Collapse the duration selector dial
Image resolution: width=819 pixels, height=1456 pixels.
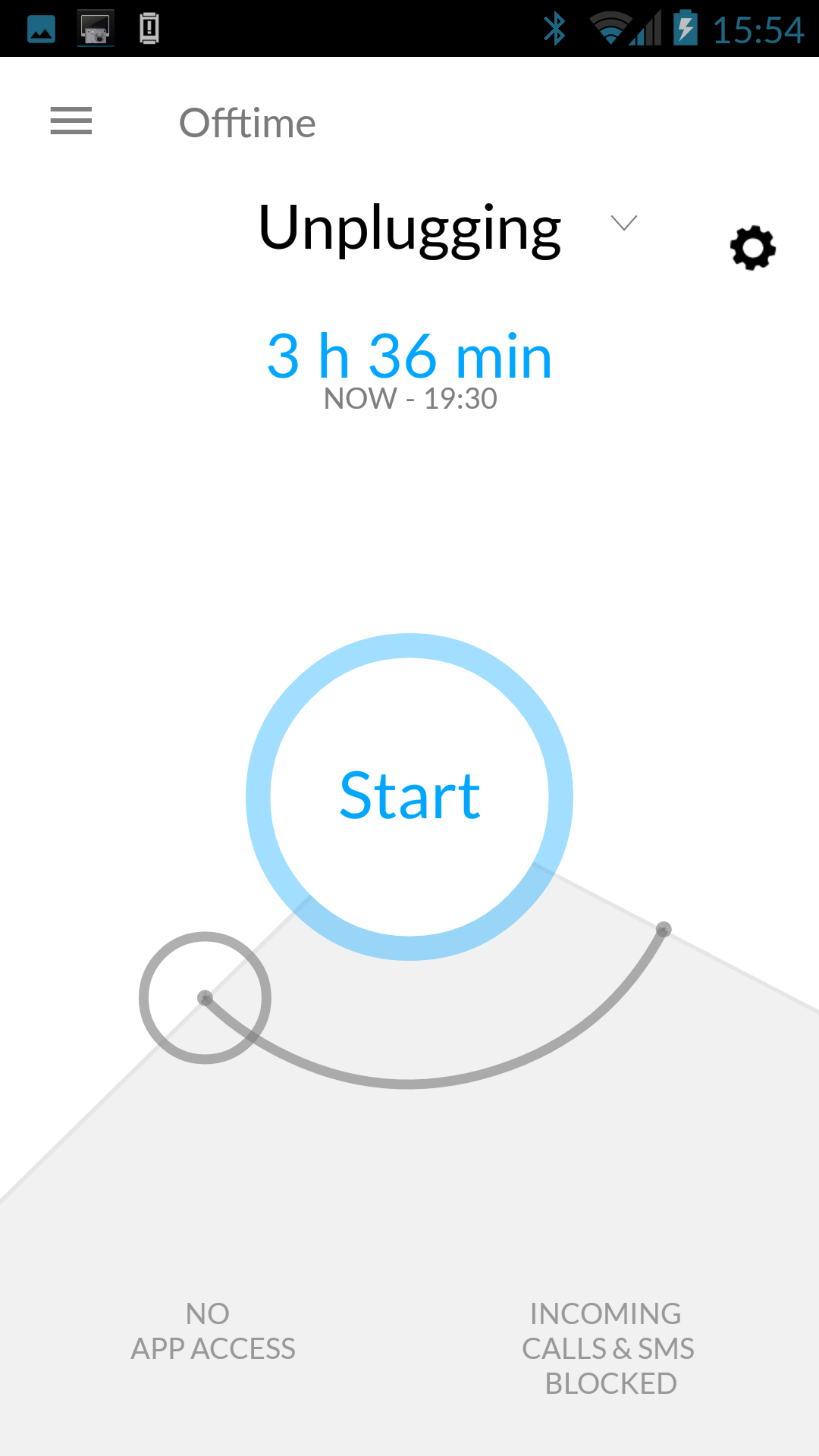[x=205, y=997]
